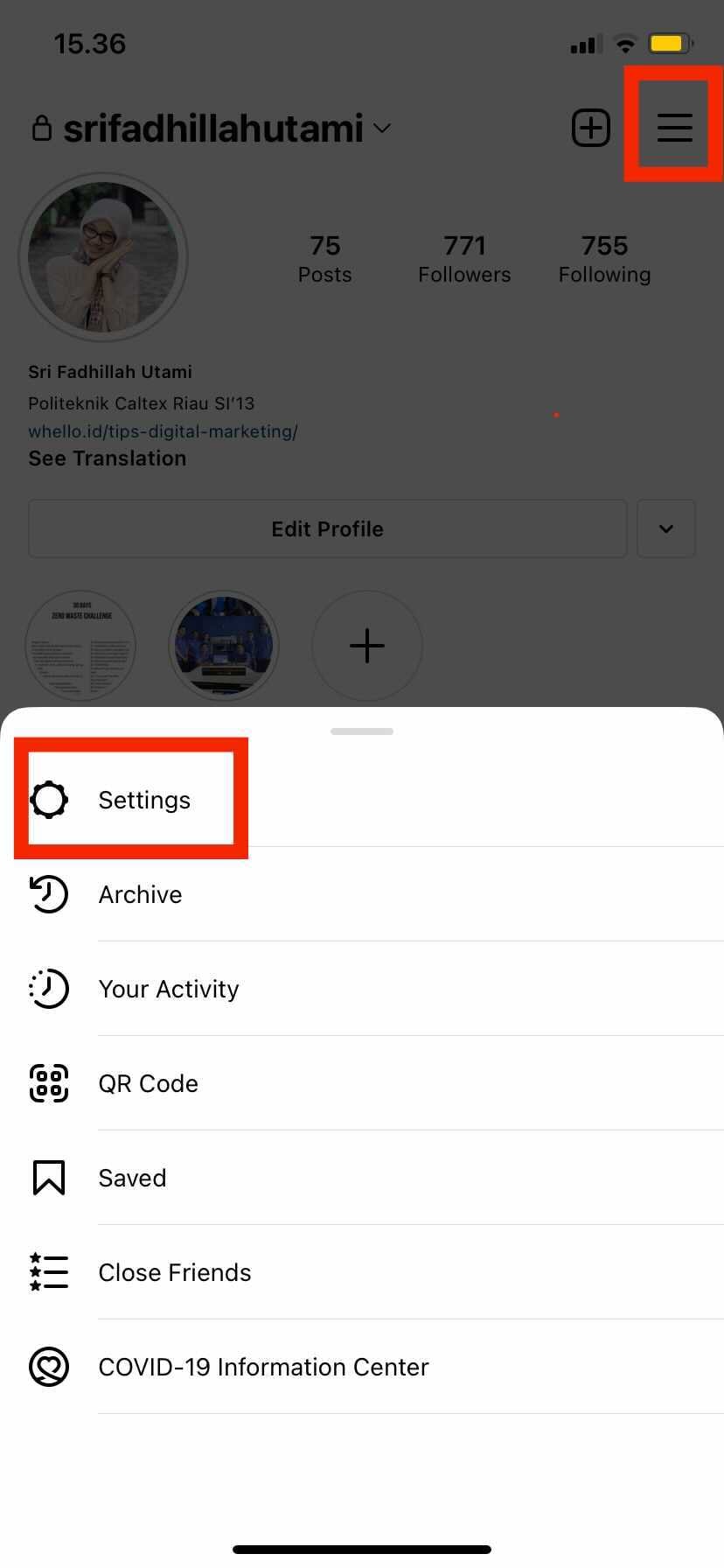
Task: Expand the srifadhillahutami account switcher
Action: pyautogui.click(x=382, y=128)
